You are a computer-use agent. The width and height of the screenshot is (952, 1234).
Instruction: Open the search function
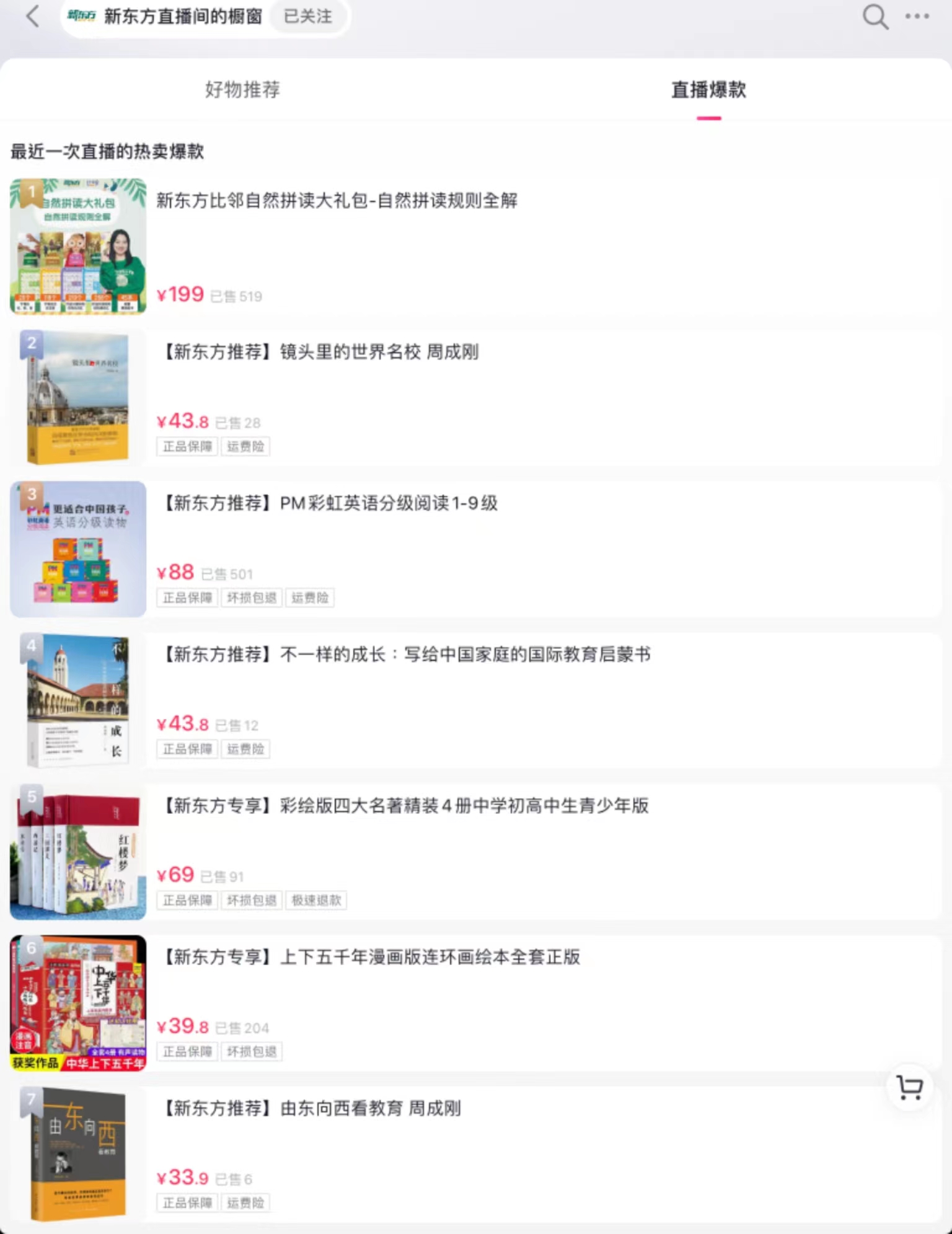click(876, 17)
